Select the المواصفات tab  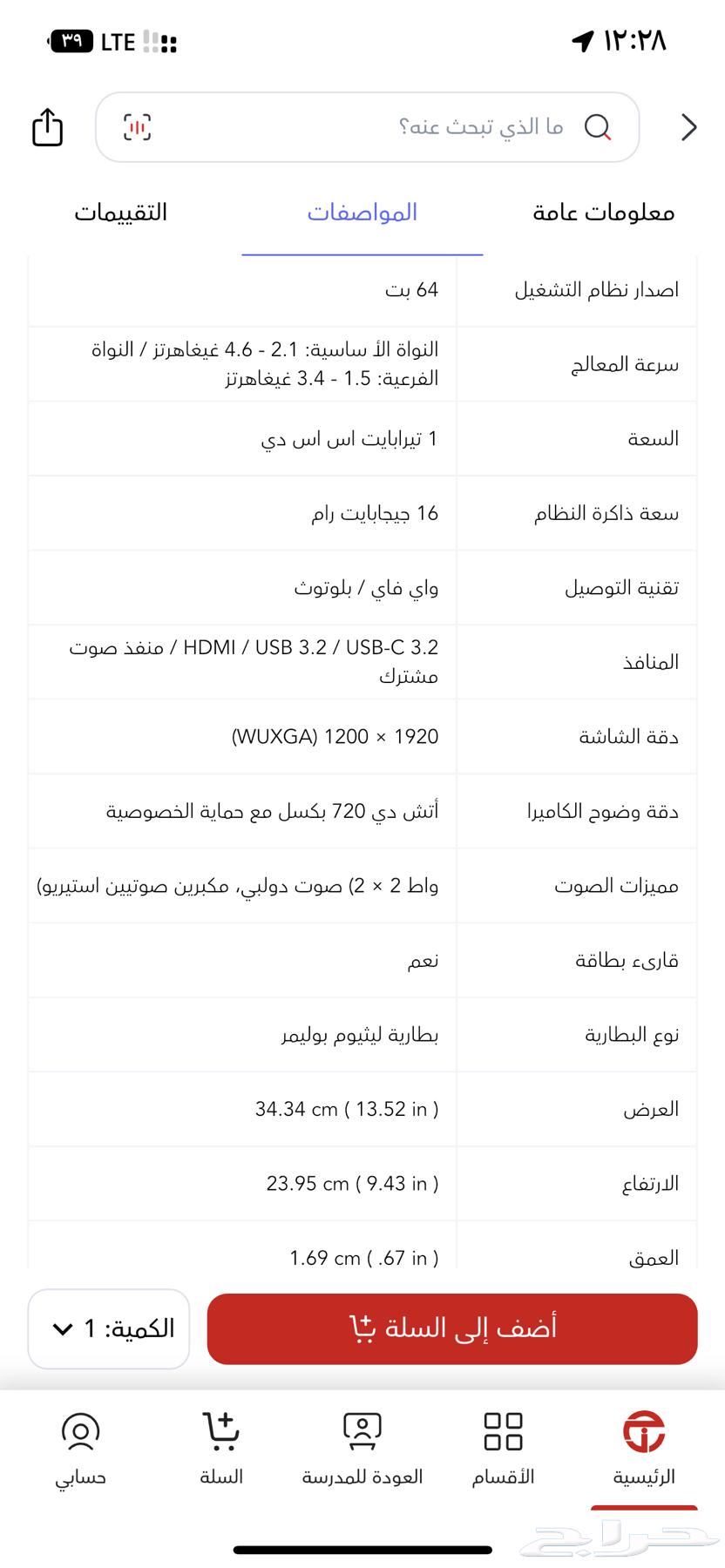tap(363, 213)
